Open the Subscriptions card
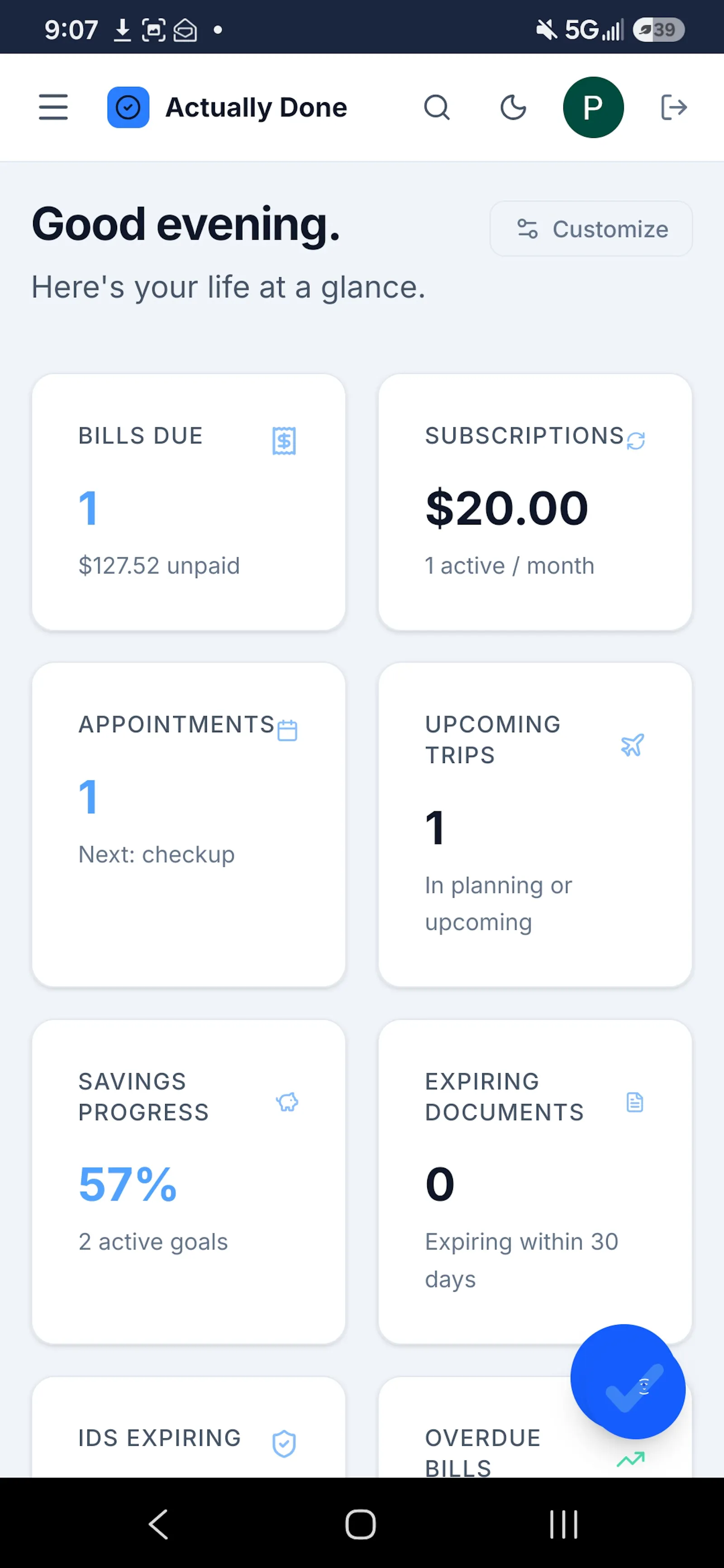The width and height of the screenshot is (724, 1568). click(534, 502)
